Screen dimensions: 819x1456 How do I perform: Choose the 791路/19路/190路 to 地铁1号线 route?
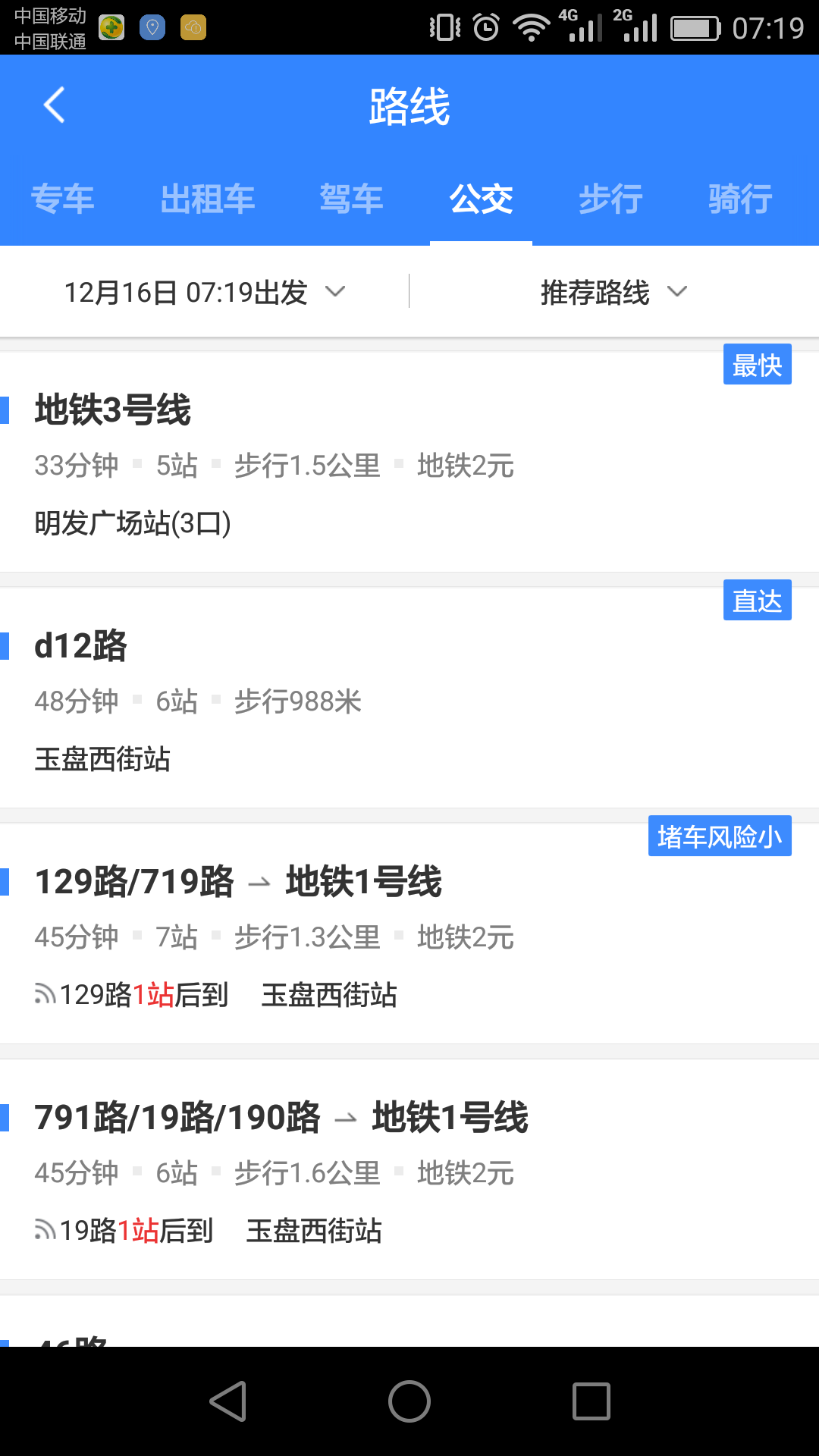[x=409, y=1169]
